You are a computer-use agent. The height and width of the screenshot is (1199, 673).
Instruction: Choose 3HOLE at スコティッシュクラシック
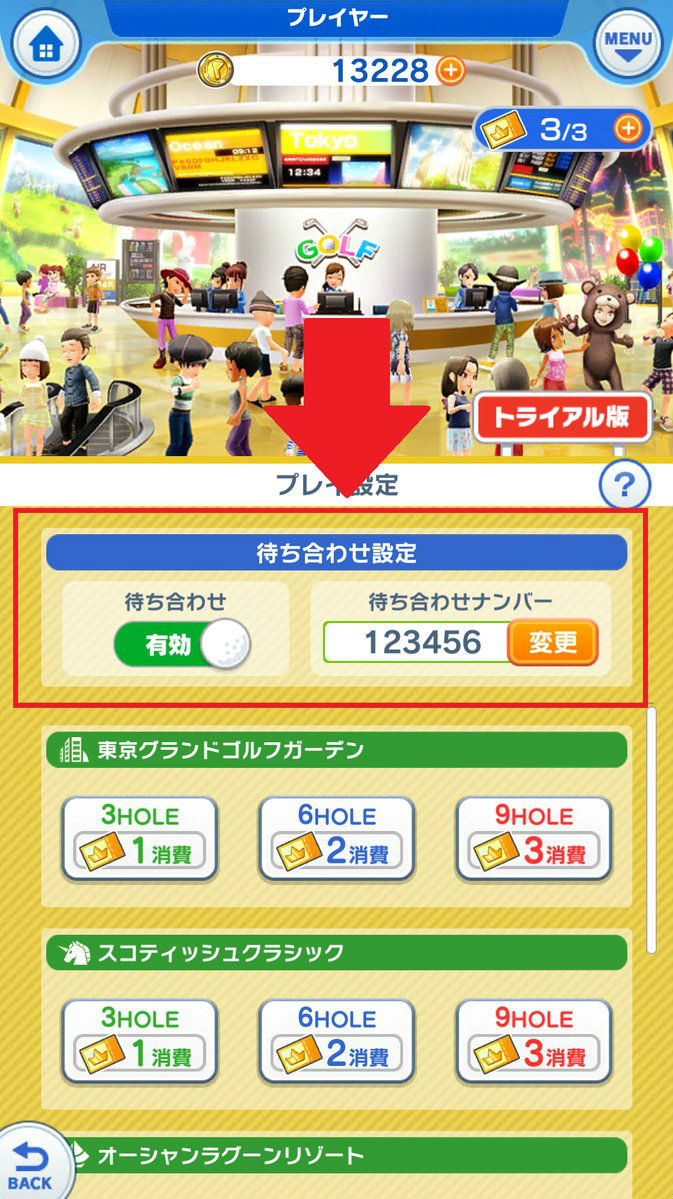(140, 1040)
